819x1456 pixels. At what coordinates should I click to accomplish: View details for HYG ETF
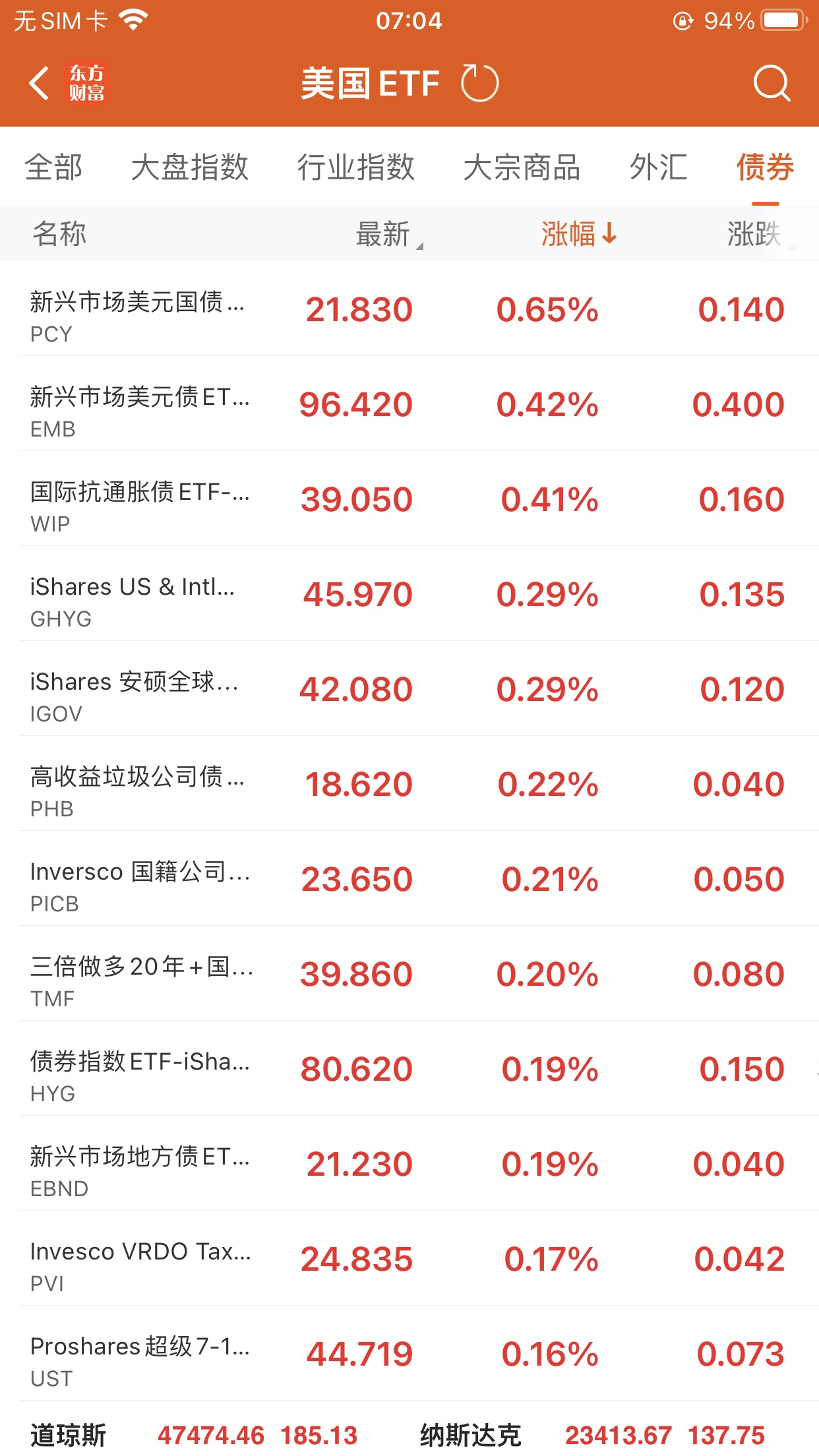click(409, 1069)
